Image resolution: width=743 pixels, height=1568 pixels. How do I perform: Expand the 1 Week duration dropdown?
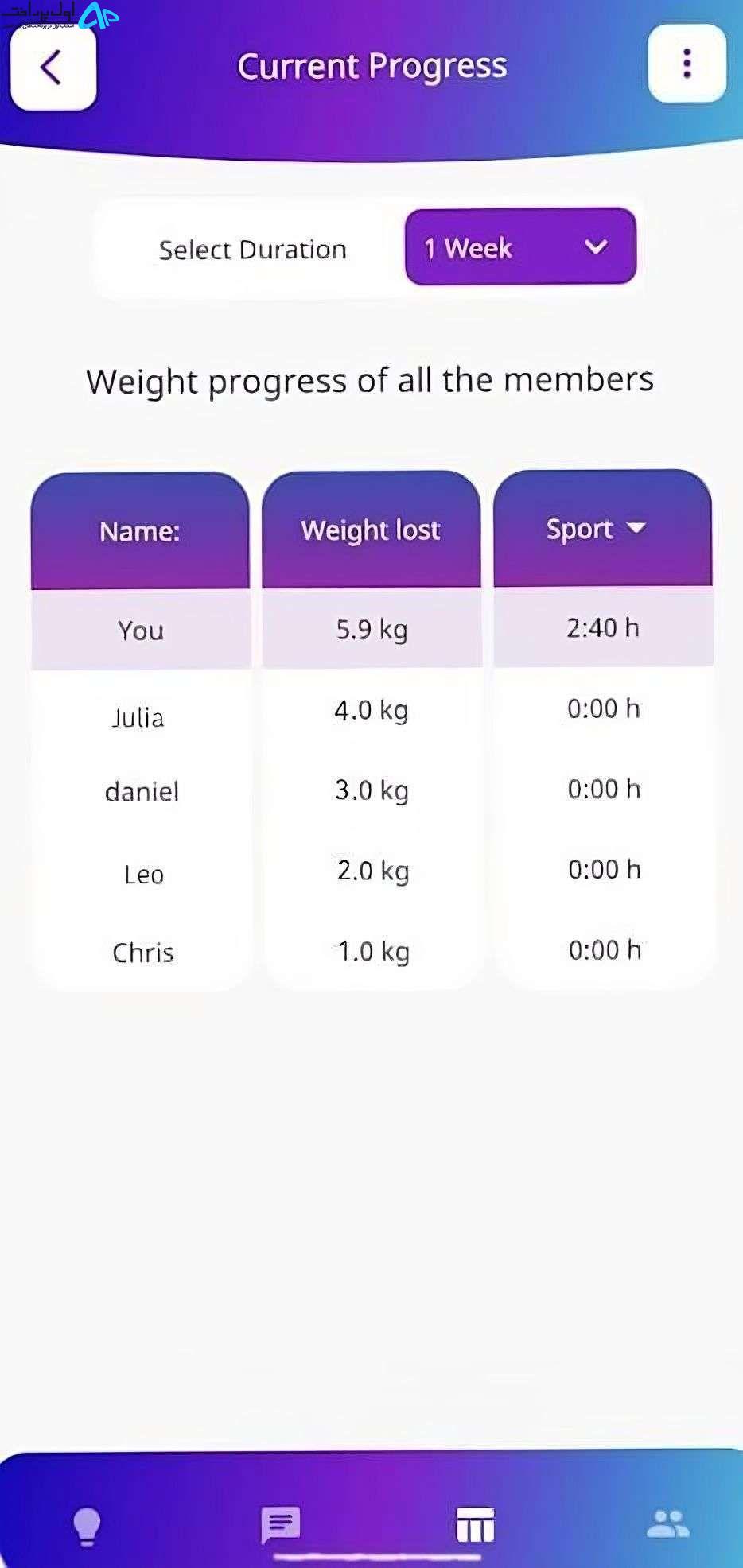(x=520, y=247)
